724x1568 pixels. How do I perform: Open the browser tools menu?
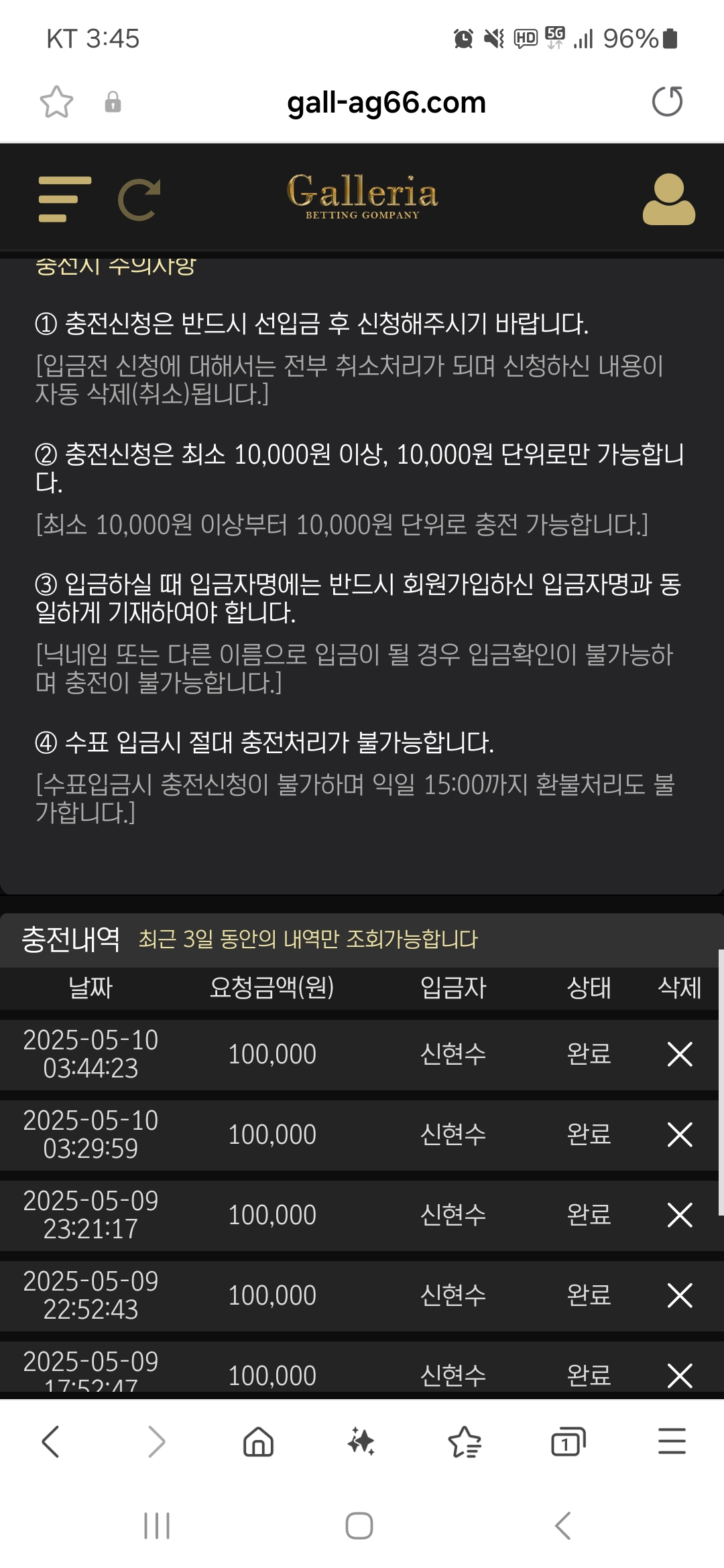tap(671, 1441)
